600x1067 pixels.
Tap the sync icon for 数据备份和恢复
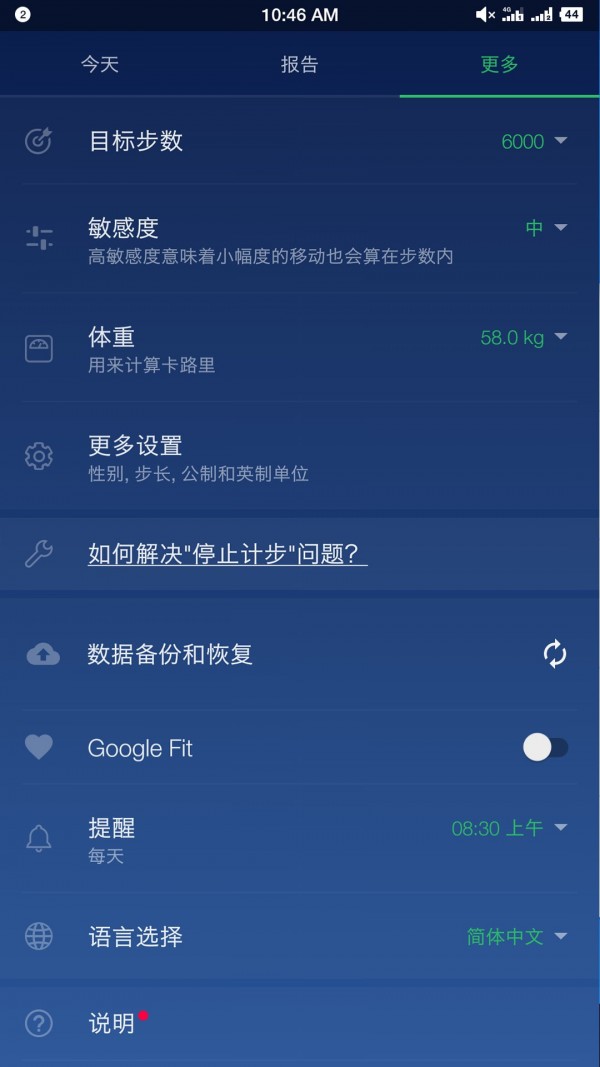[555, 654]
